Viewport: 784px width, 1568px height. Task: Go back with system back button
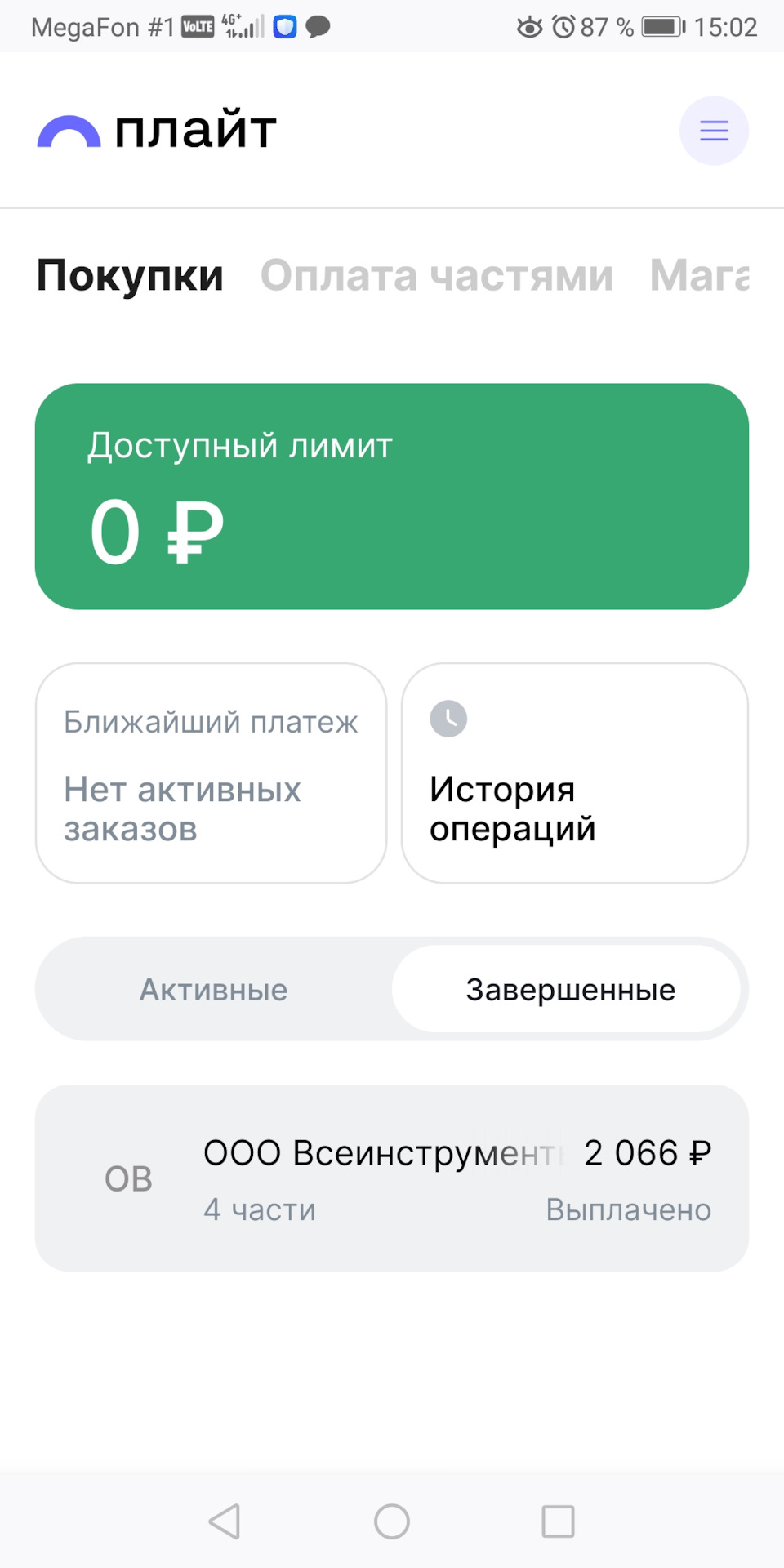click(x=225, y=1521)
